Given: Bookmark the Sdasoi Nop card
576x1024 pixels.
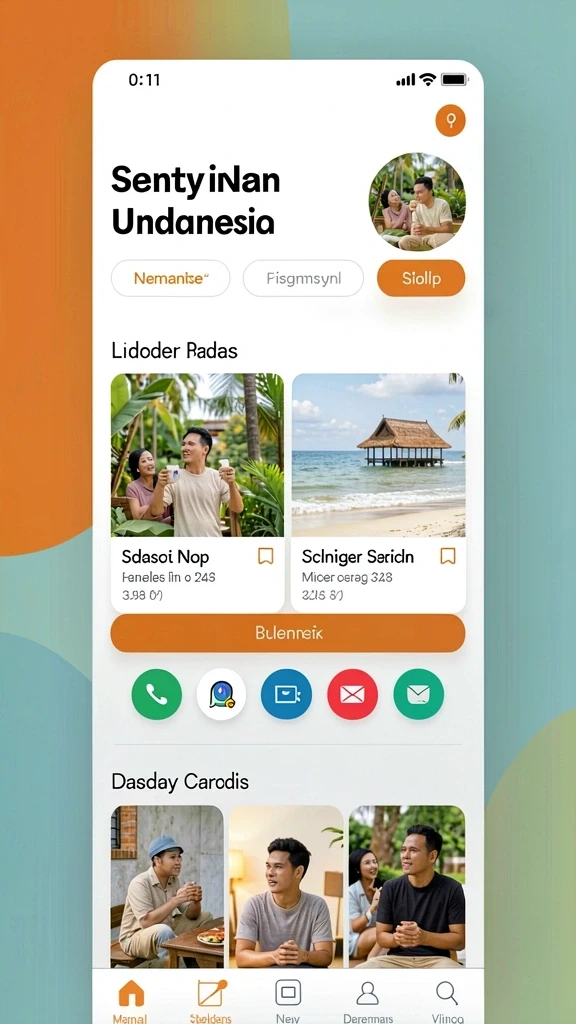Looking at the screenshot, I should pyautogui.click(x=265, y=556).
